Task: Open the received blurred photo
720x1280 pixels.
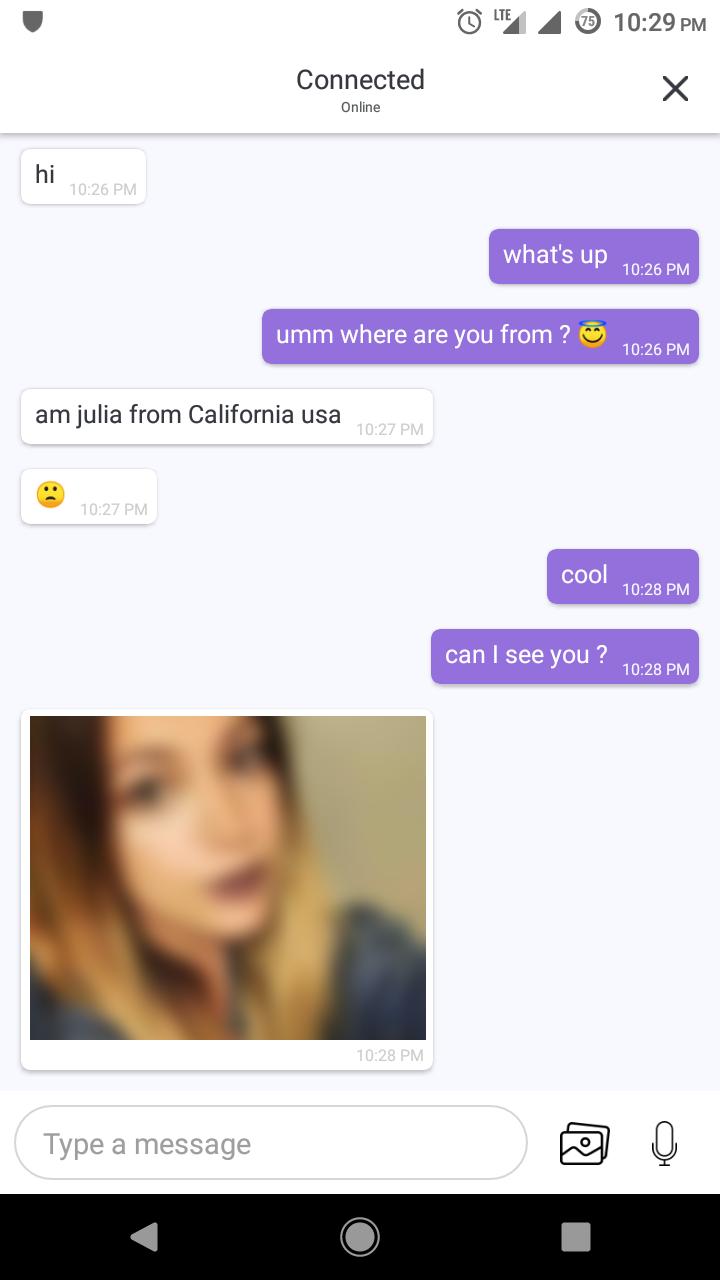Action: pos(228,878)
